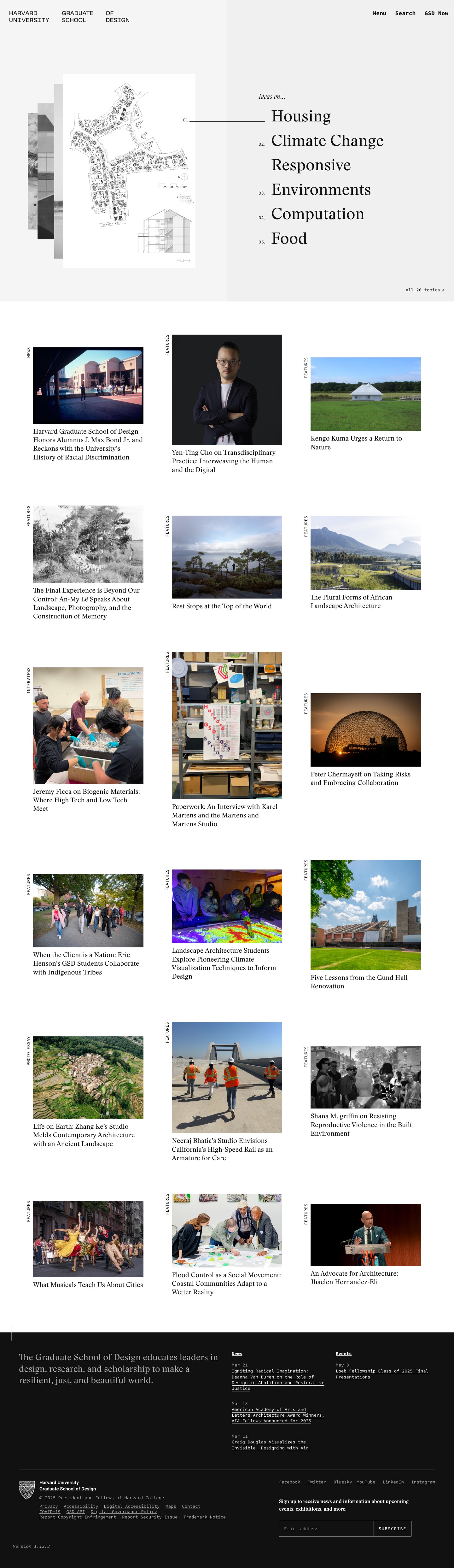This screenshot has width=454, height=1568.
Task: Open the Yen-Ting Cho Transdisciplinary Practice article
Action: click(223, 461)
